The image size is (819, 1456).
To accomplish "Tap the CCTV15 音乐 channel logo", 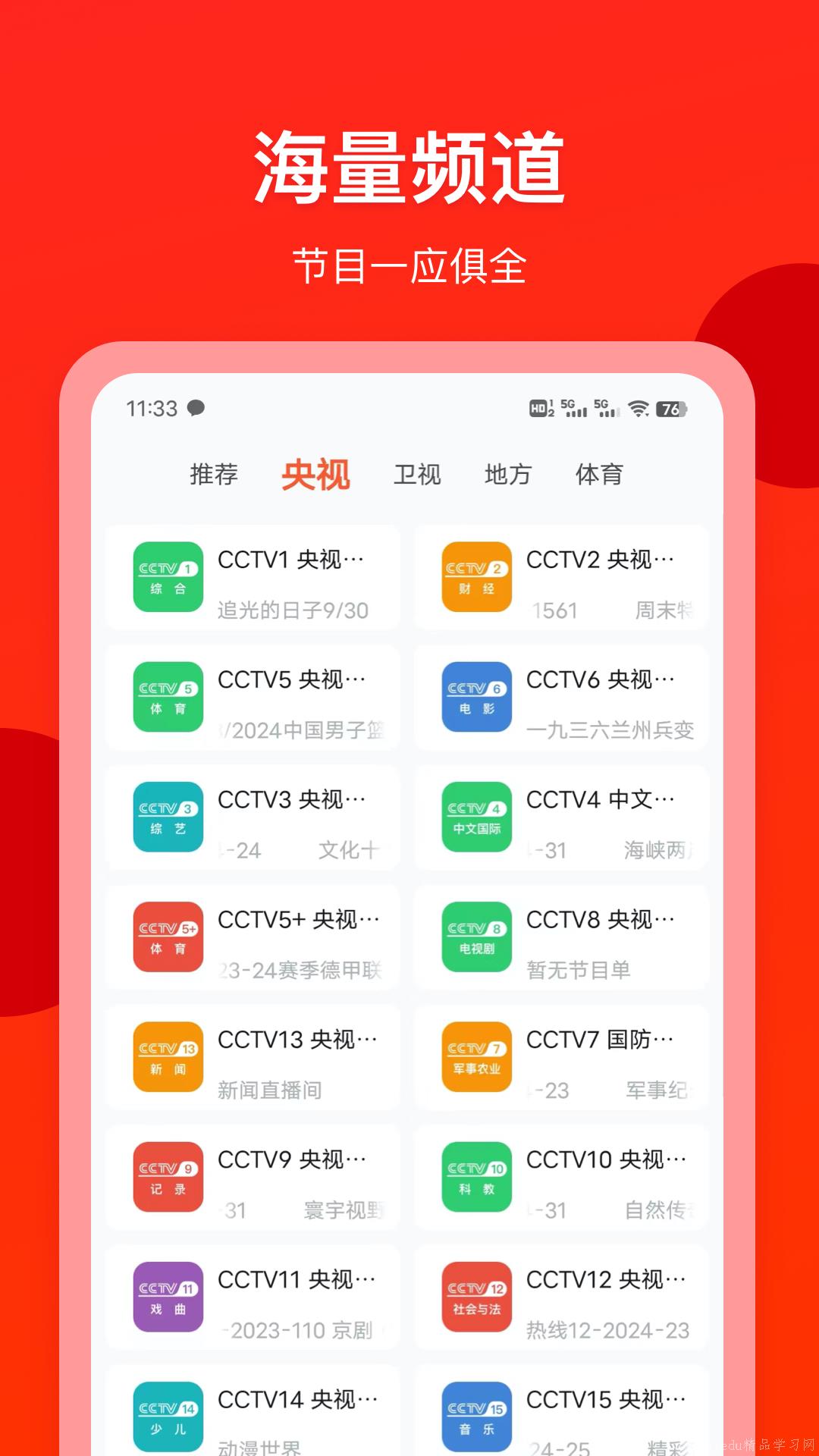I will click(476, 1413).
